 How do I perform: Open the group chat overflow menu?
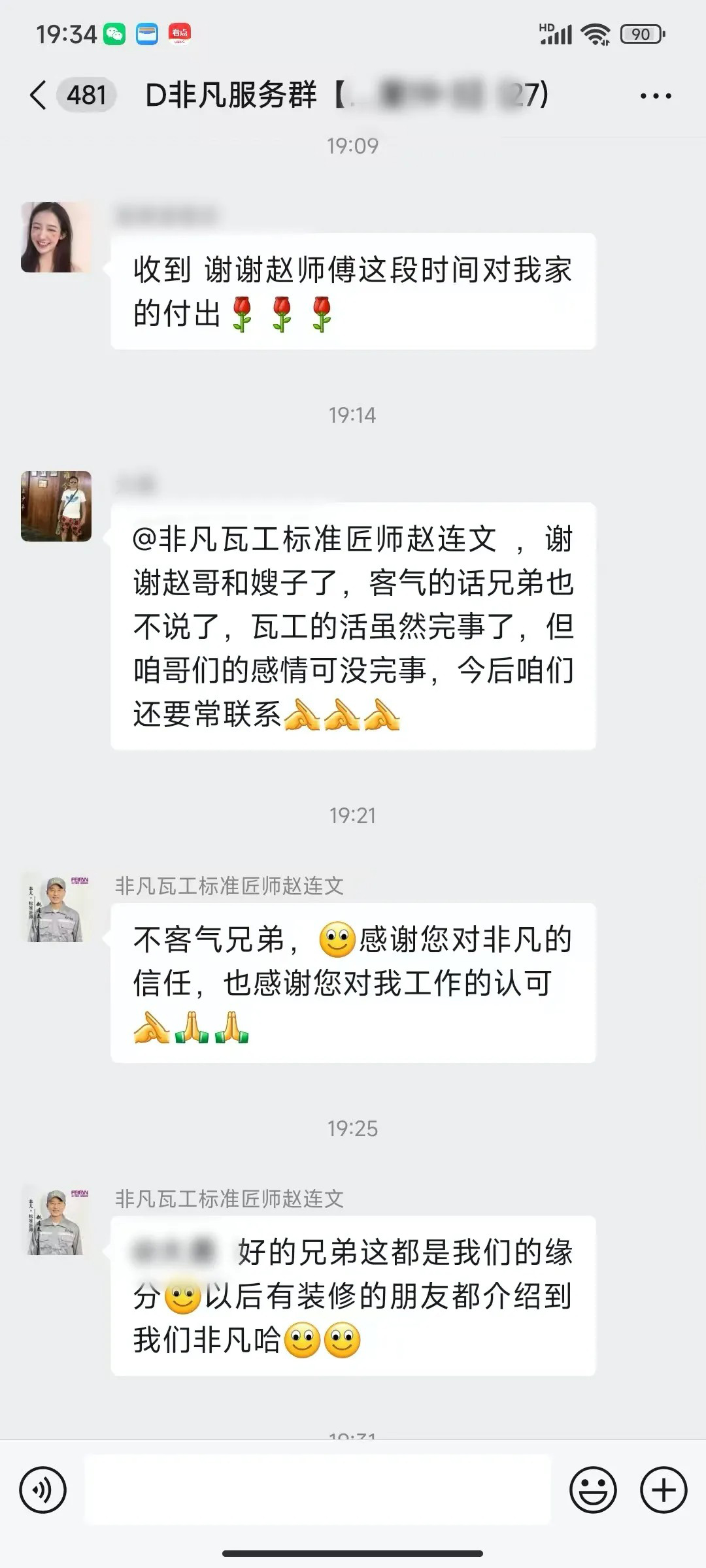(x=655, y=96)
